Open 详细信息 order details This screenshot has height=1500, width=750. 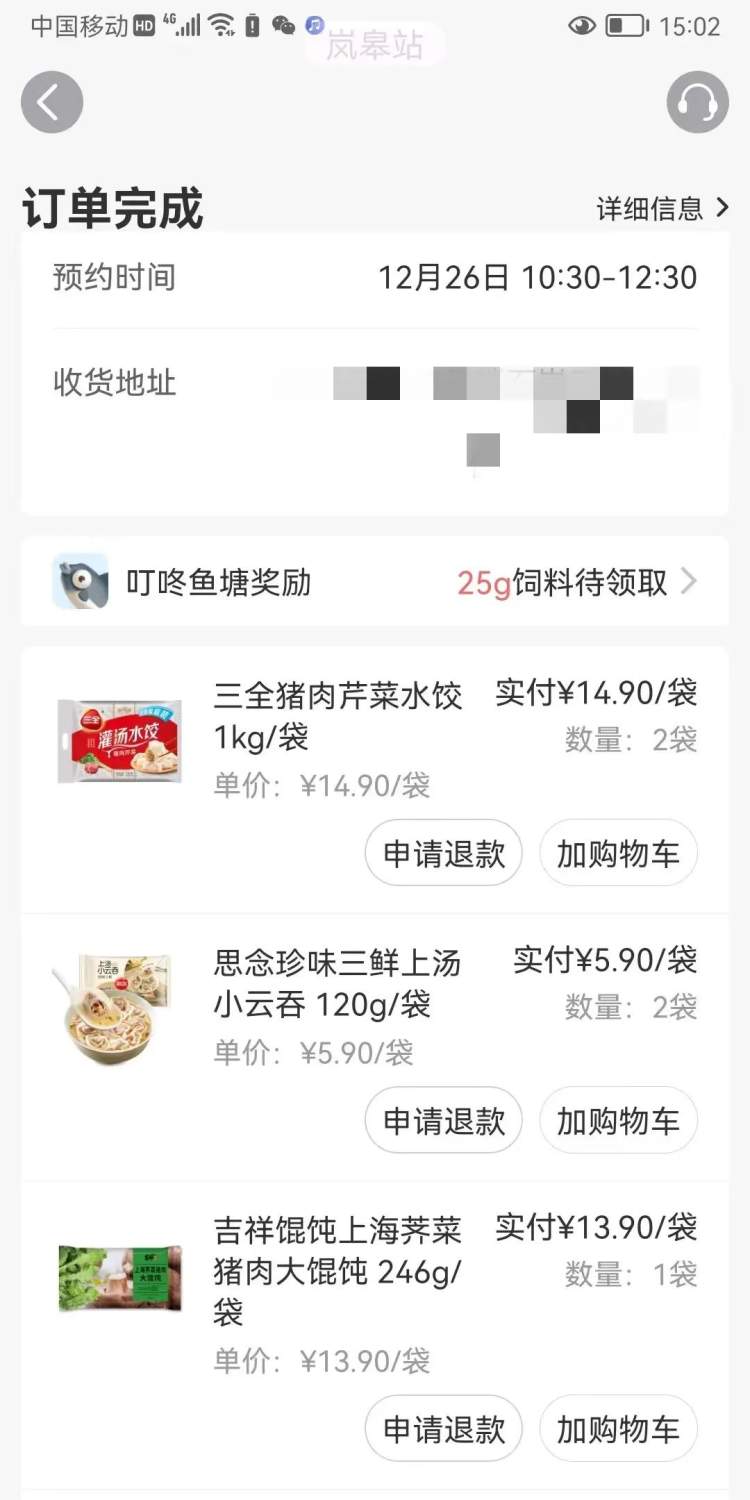click(663, 208)
